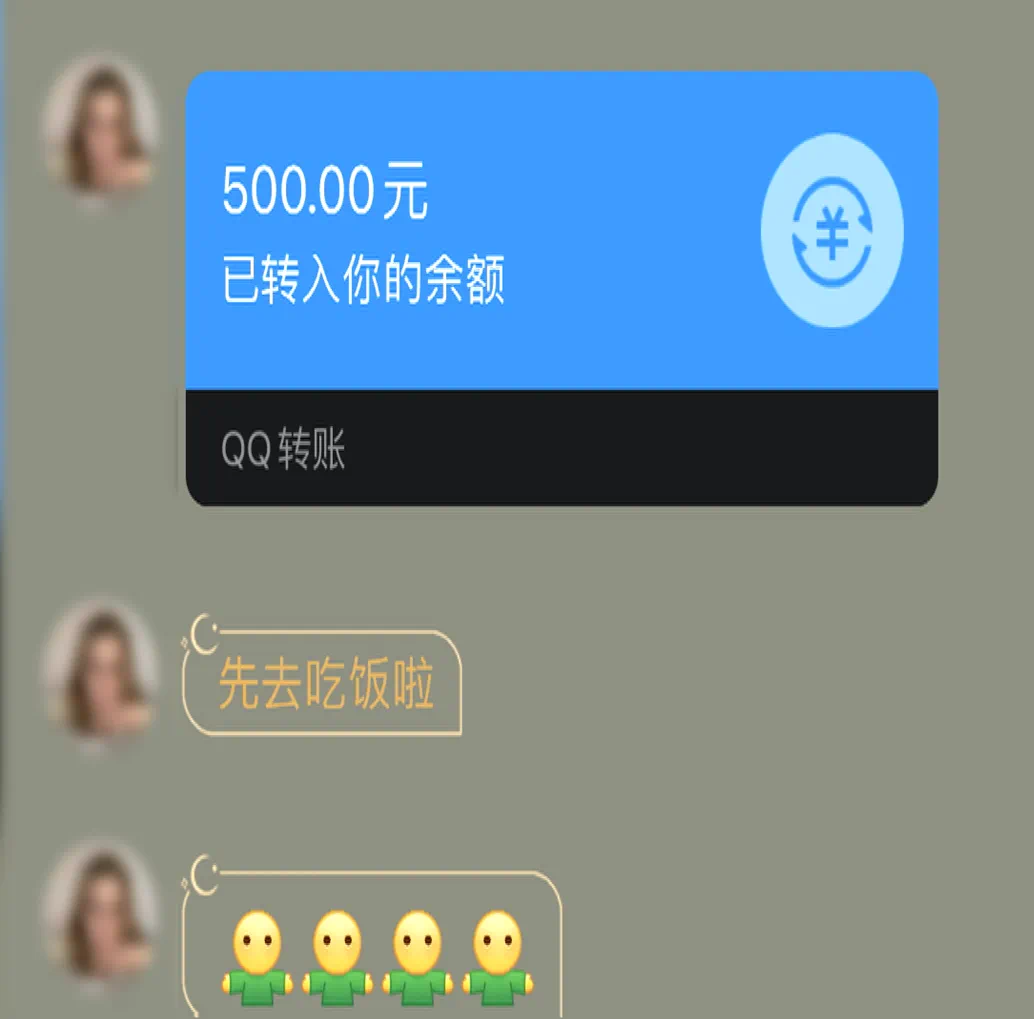This screenshot has height=1019, width=1034.
Task: Tap the avatar next to 先去吃饭啦 message
Action: coord(100,671)
